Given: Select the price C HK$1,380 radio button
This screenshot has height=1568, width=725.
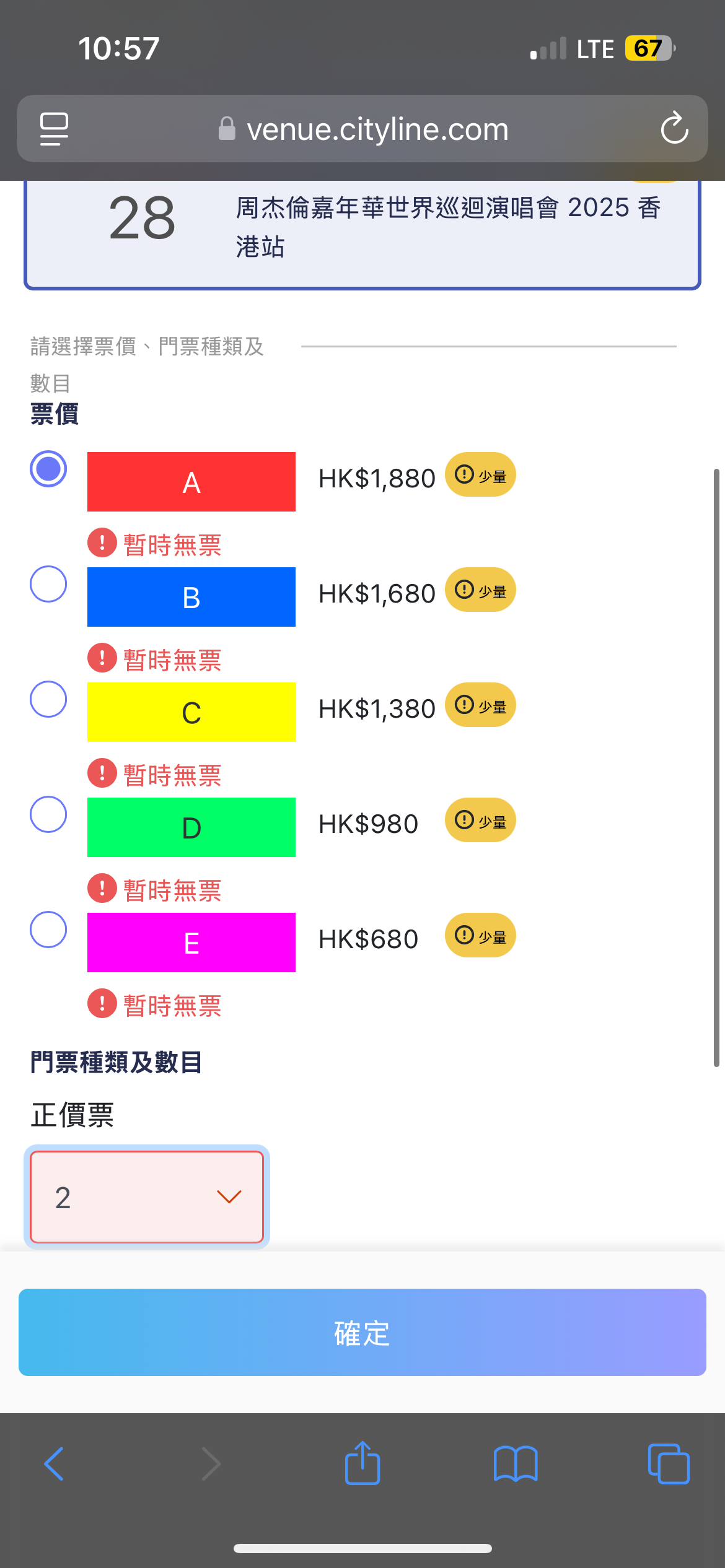Looking at the screenshot, I should [x=48, y=699].
